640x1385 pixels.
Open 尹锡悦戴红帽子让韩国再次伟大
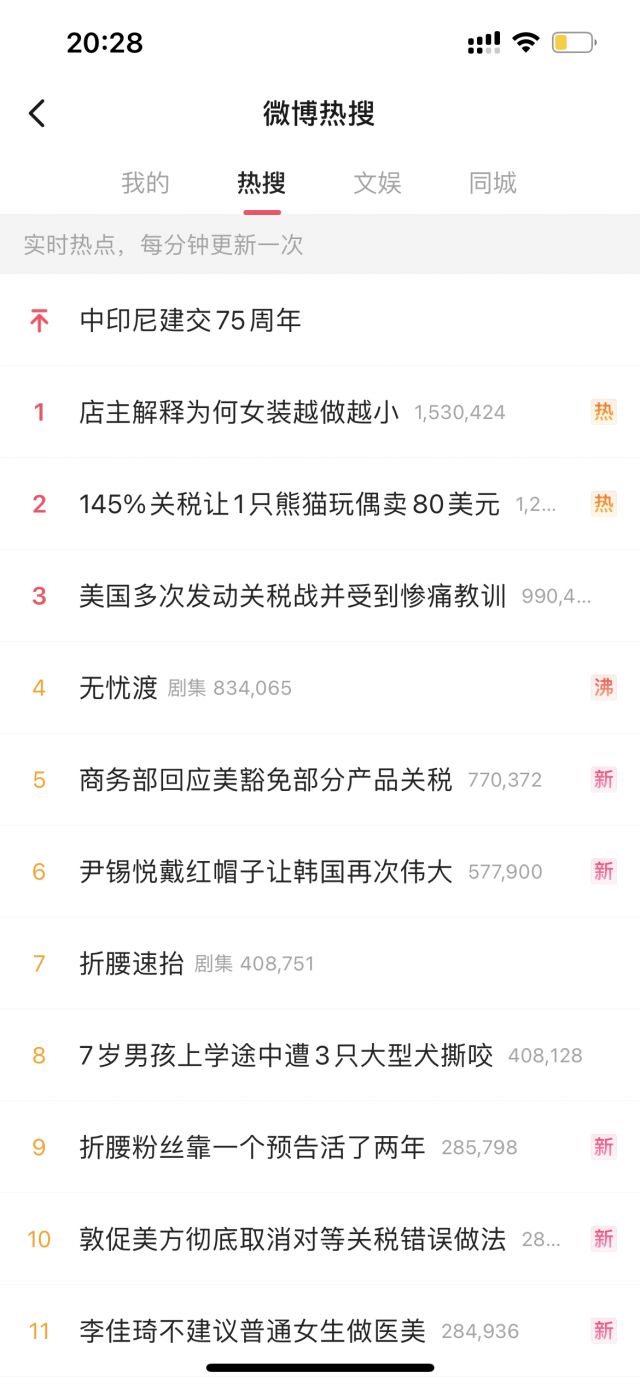pyautogui.click(x=266, y=872)
